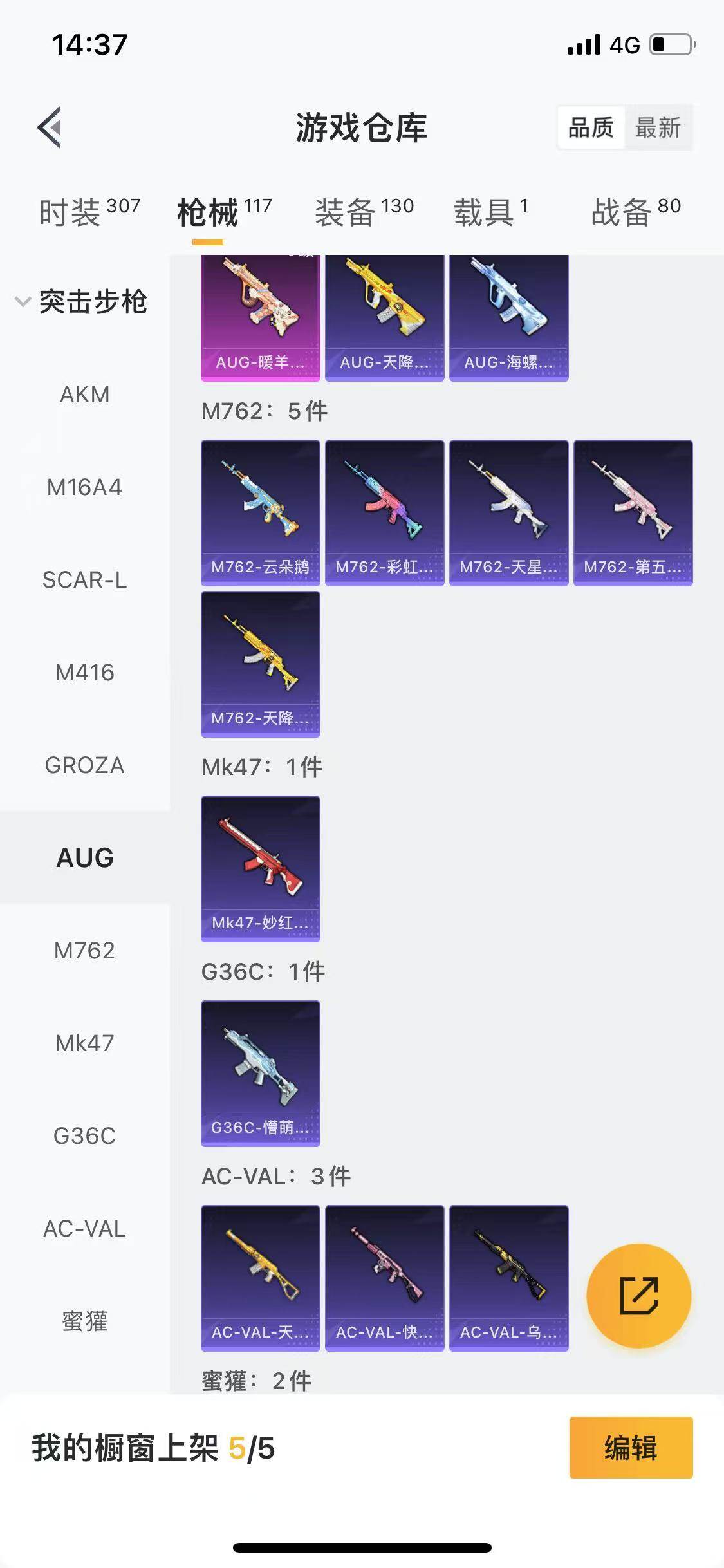Sort by 品质
Image resolution: width=724 pixels, height=1568 pixels.
[x=591, y=127]
